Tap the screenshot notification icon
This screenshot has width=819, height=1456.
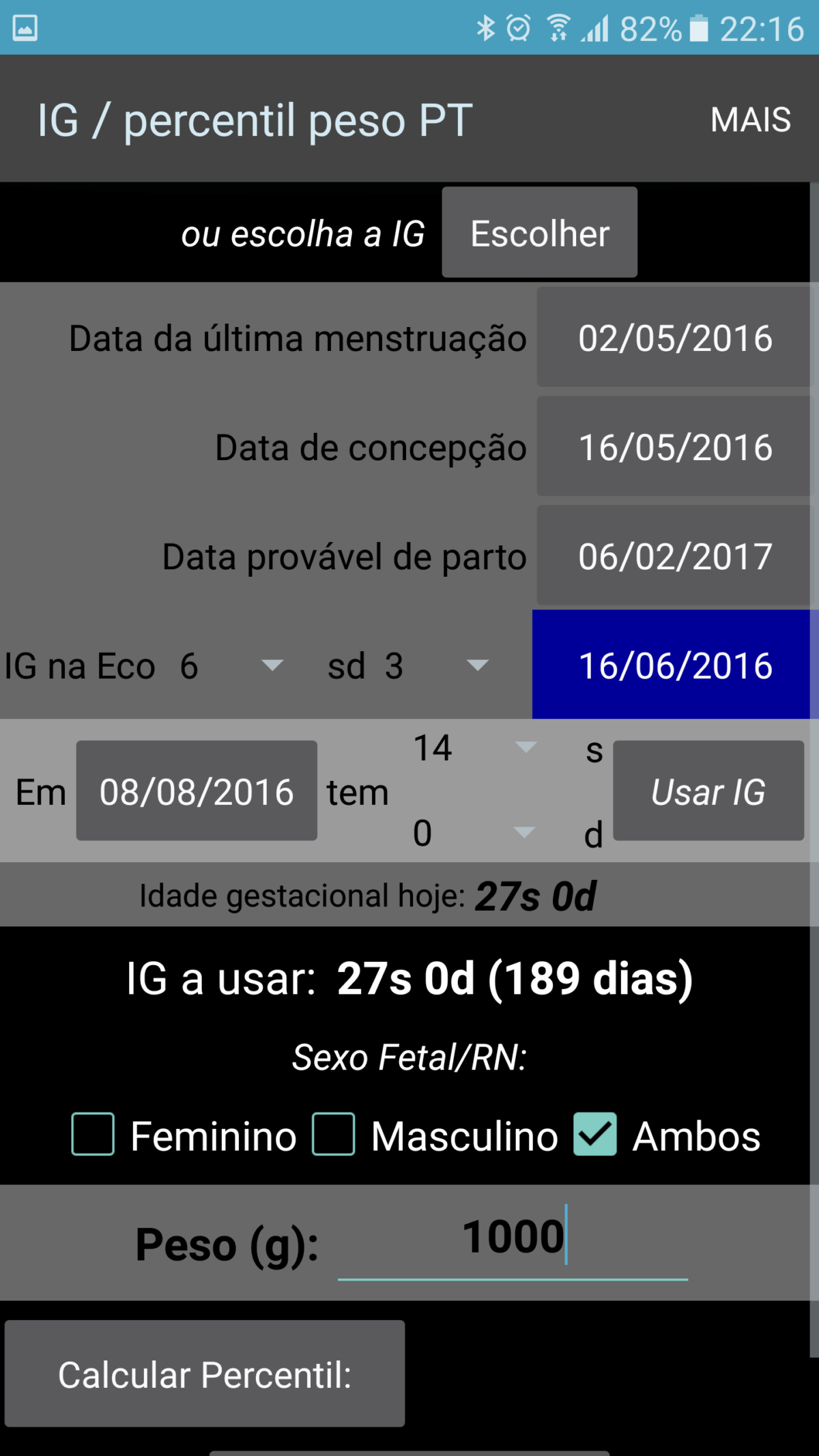click(24, 28)
